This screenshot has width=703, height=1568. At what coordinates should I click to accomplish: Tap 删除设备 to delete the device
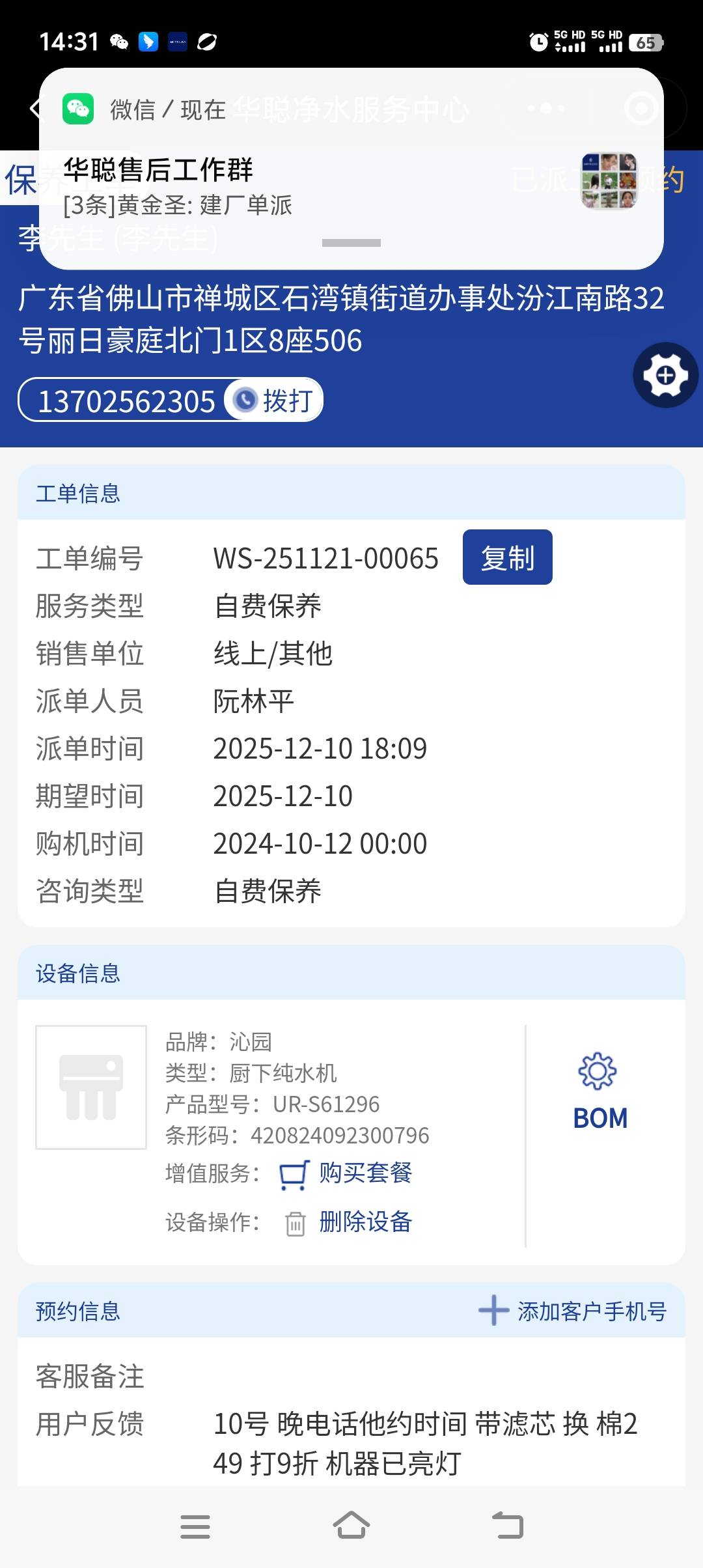click(365, 1222)
